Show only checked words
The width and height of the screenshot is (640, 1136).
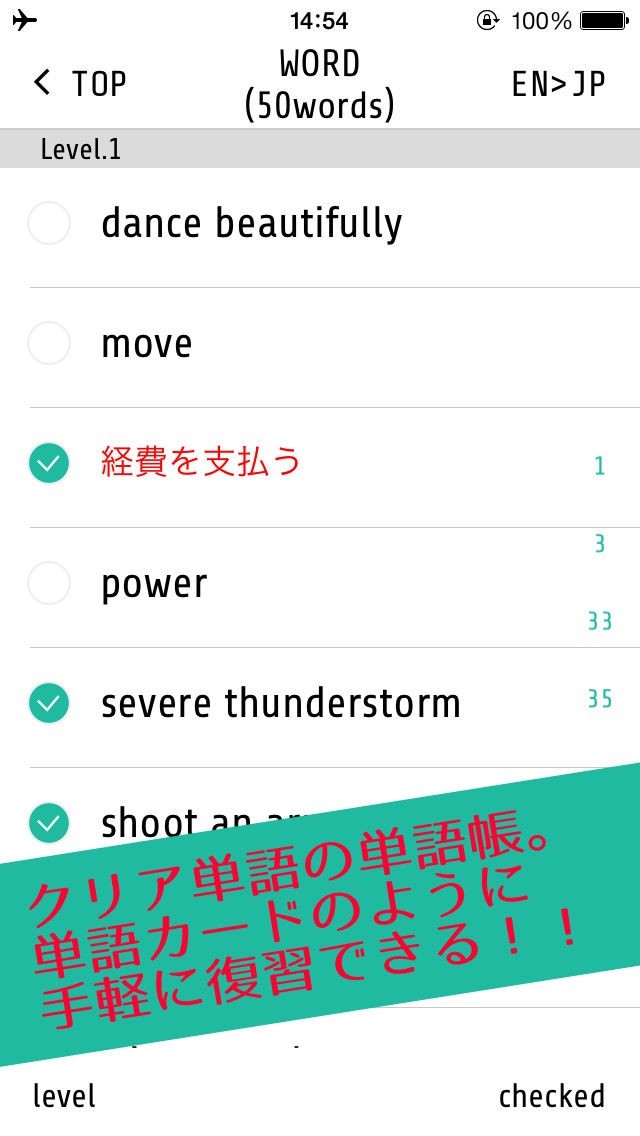552,1096
